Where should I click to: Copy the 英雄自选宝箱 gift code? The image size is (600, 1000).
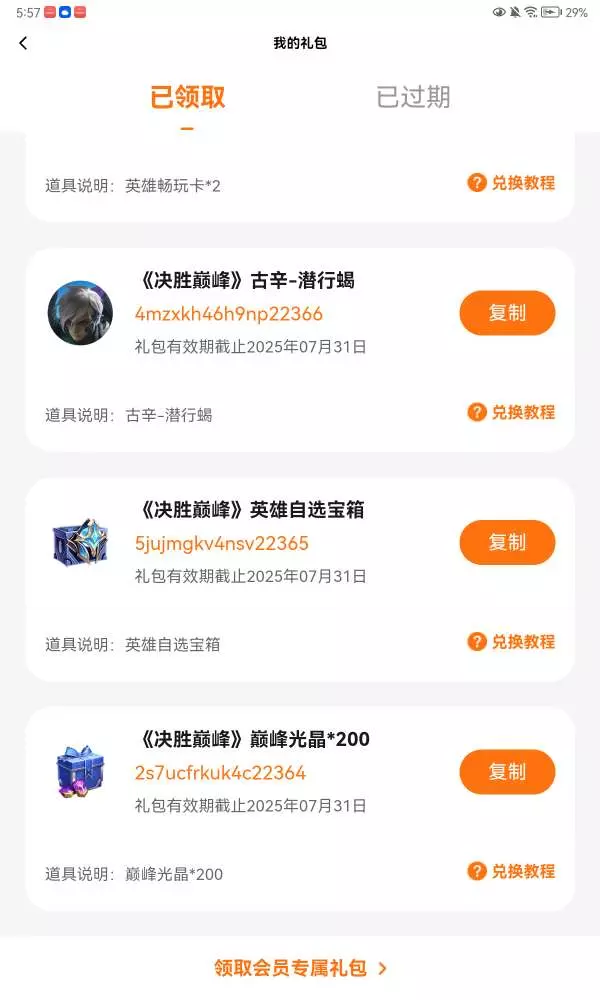coord(507,542)
